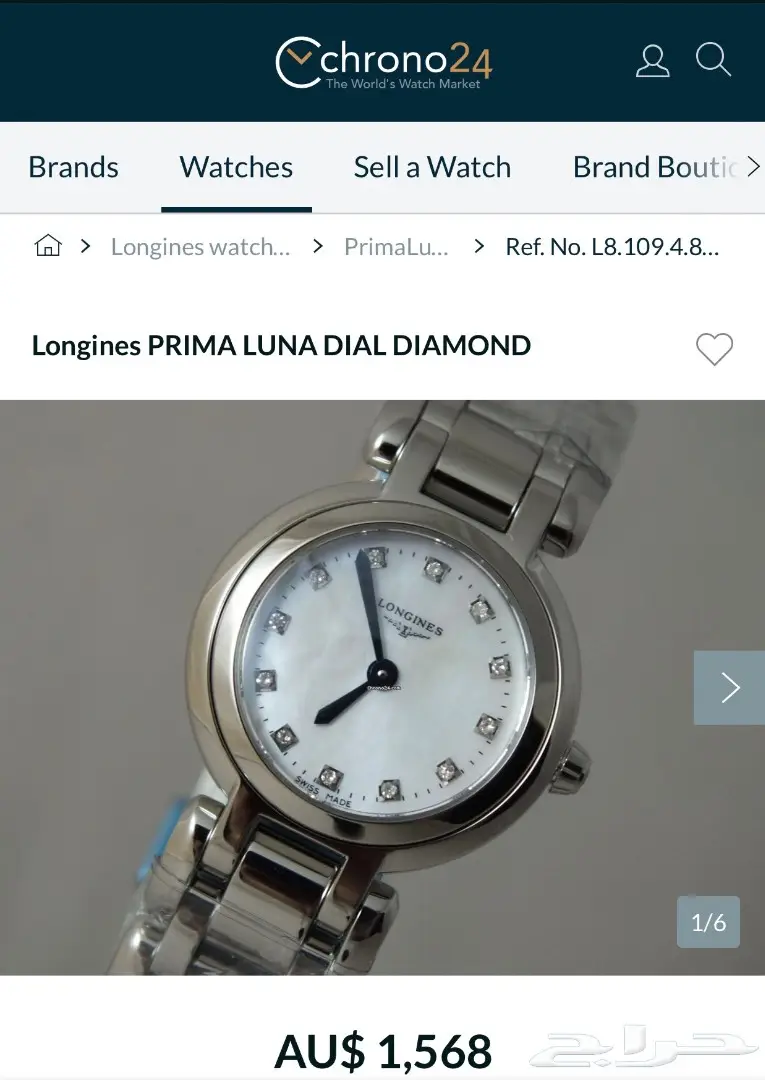Open the Sell a Watch menu
This screenshot has height=1080, width=765.
(432, 167)
